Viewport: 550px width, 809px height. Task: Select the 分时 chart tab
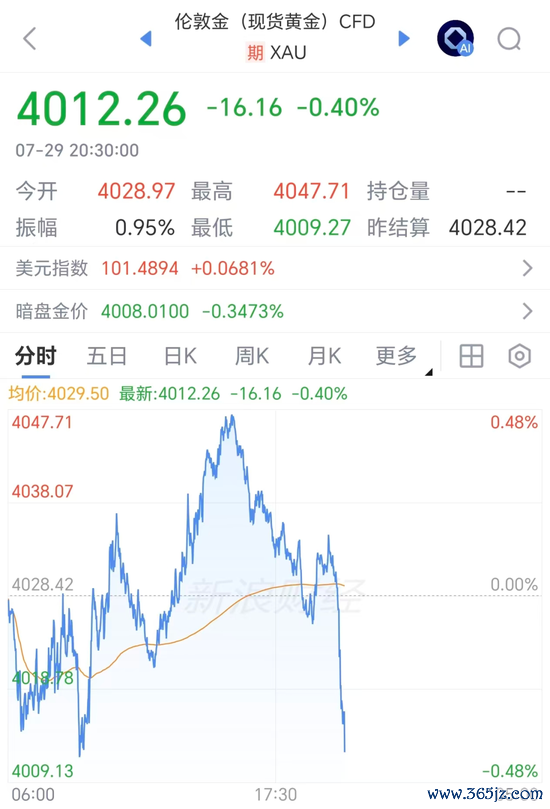click(x=36, y=356)
